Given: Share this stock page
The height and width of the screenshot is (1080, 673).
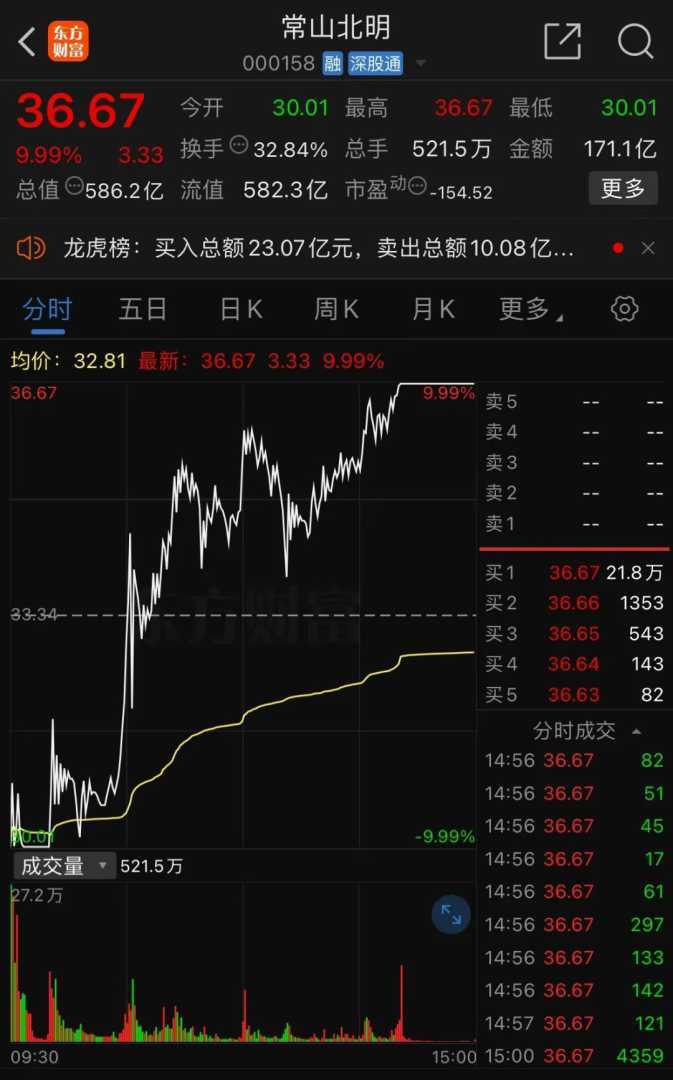Looking at the screenshot, I should [562, 41].
